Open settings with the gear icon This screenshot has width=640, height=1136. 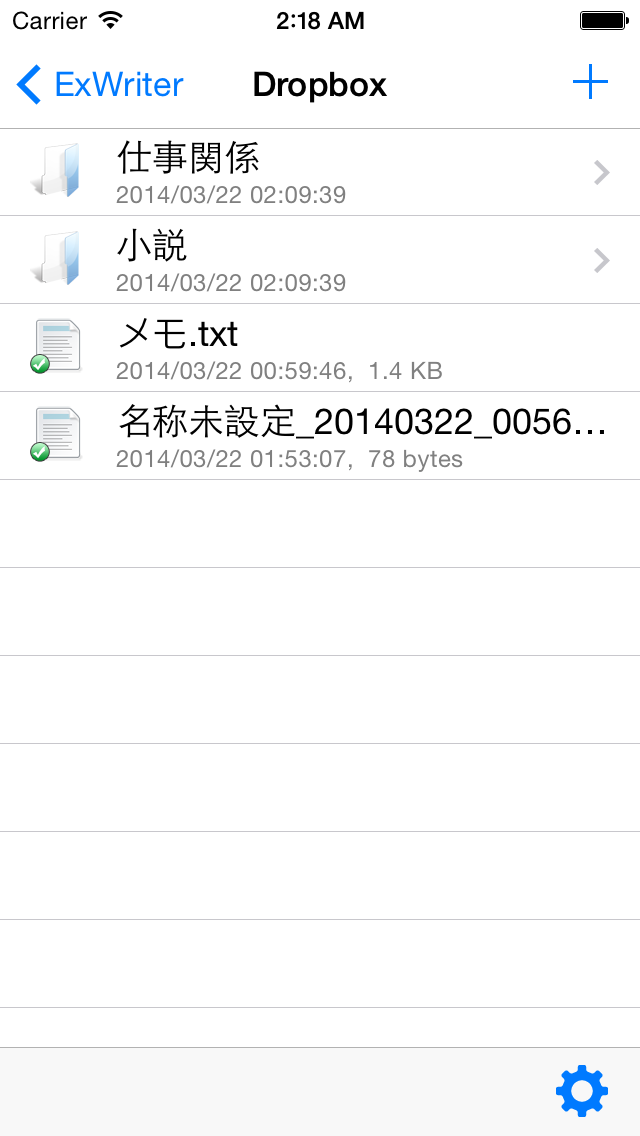click(x=582, y=1090)
